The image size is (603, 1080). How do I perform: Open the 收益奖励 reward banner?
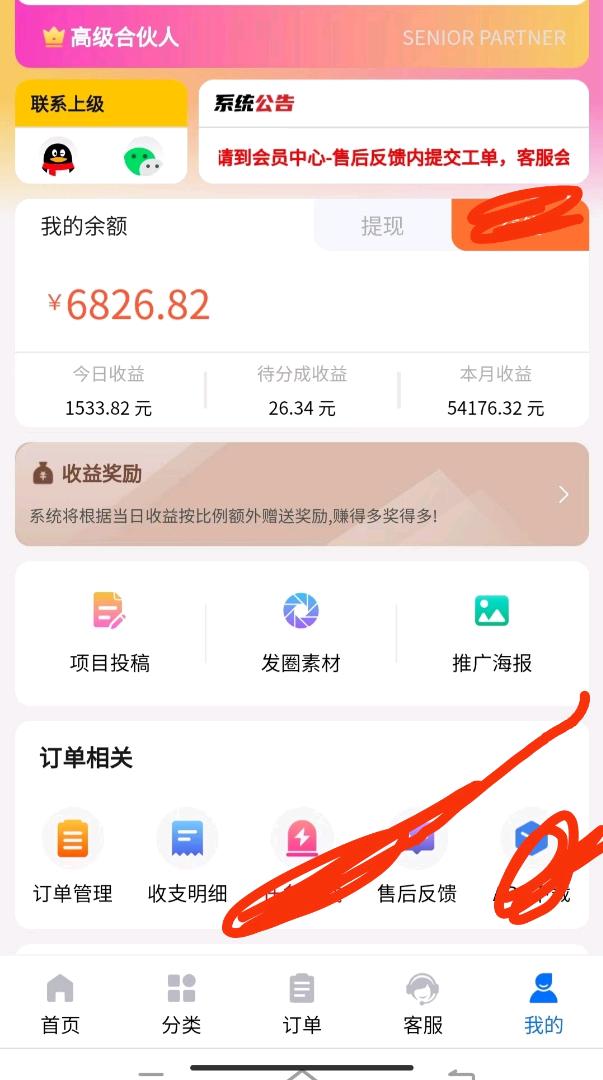coord(301,494)
